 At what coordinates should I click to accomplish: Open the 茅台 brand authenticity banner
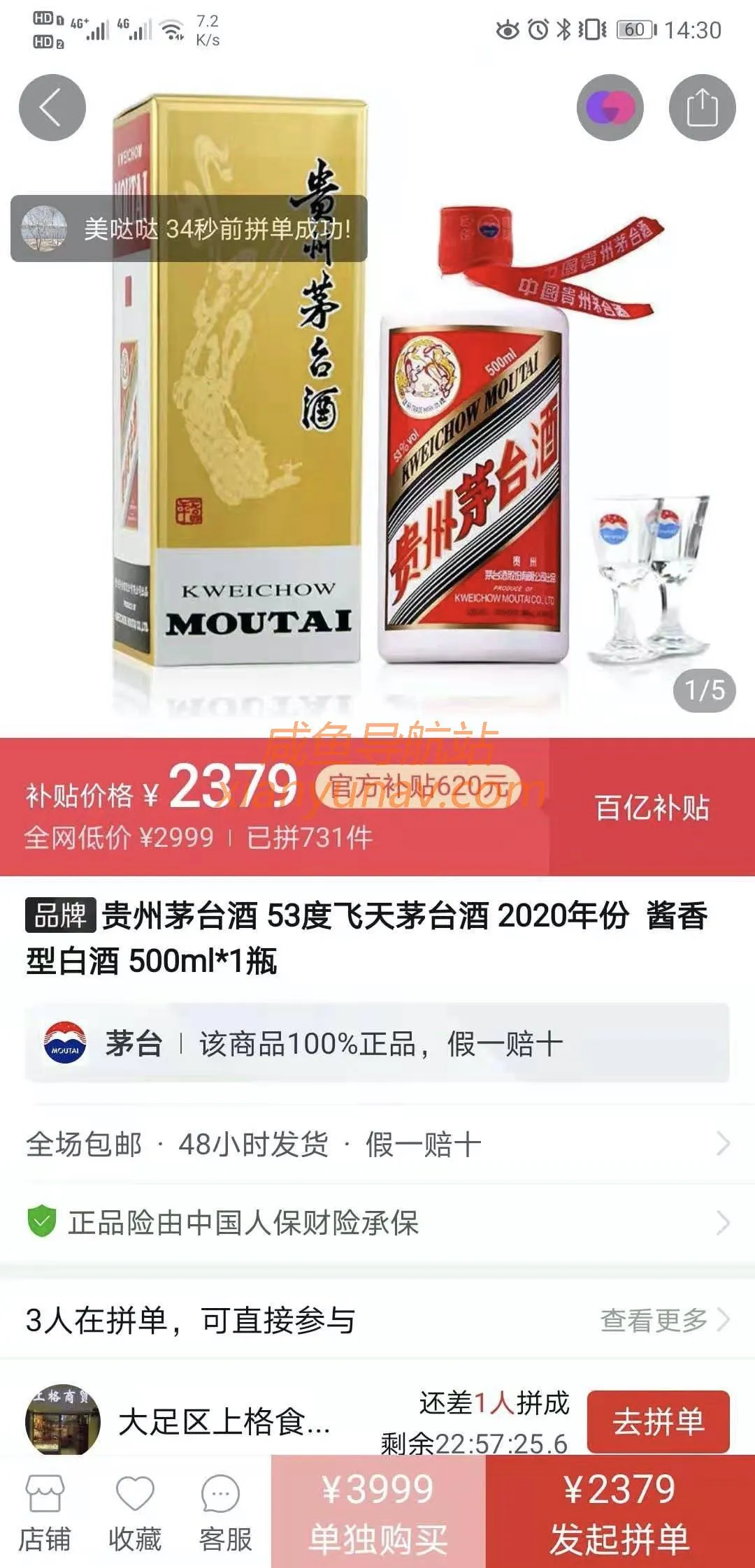click(377, 1044)
